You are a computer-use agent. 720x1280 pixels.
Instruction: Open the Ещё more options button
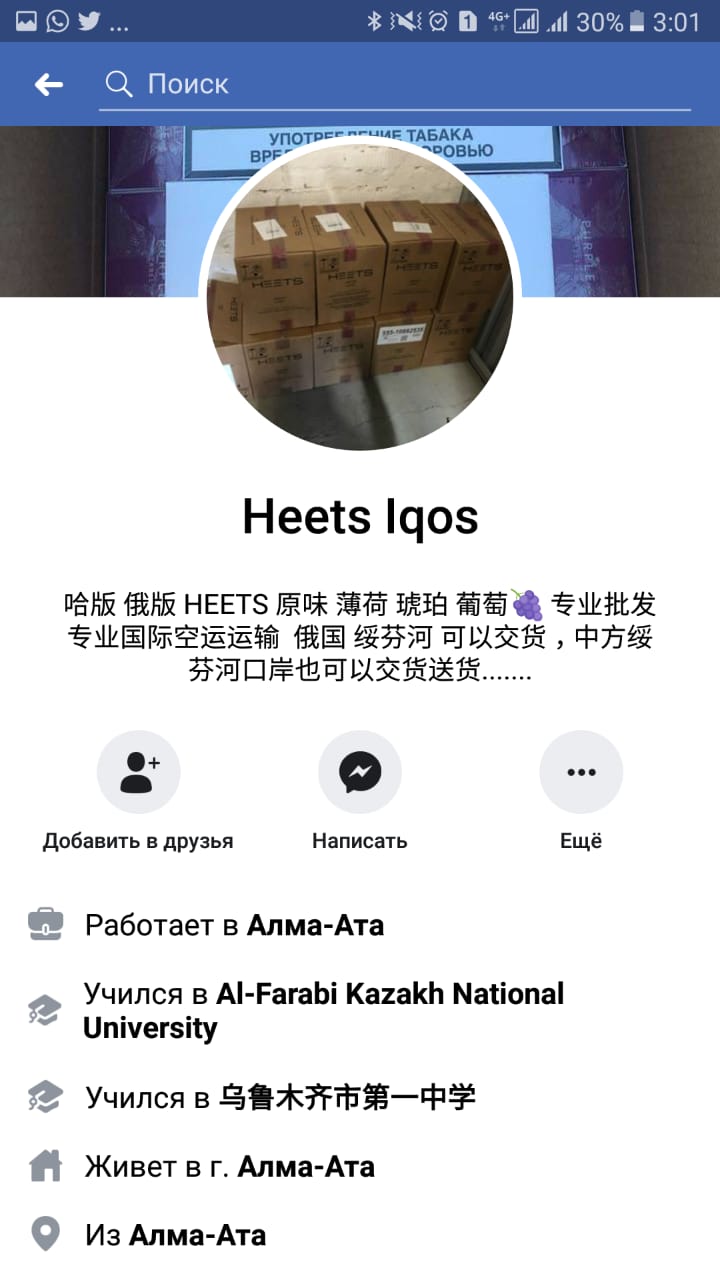(x=580, y=773)
